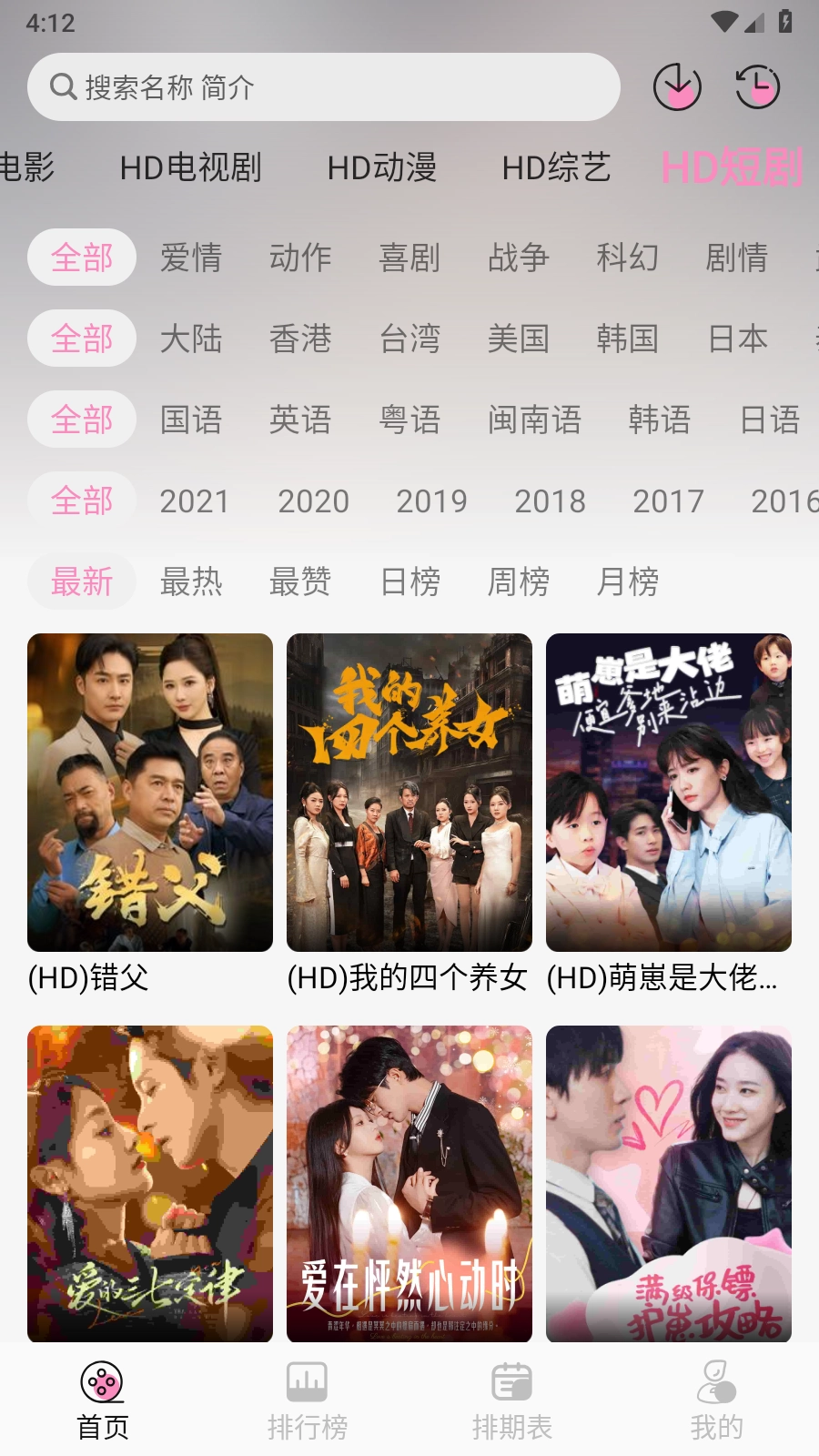Go to the 排行榜 tab
The width and height of the screenshot is (819, 1456).
(308, 1400)
